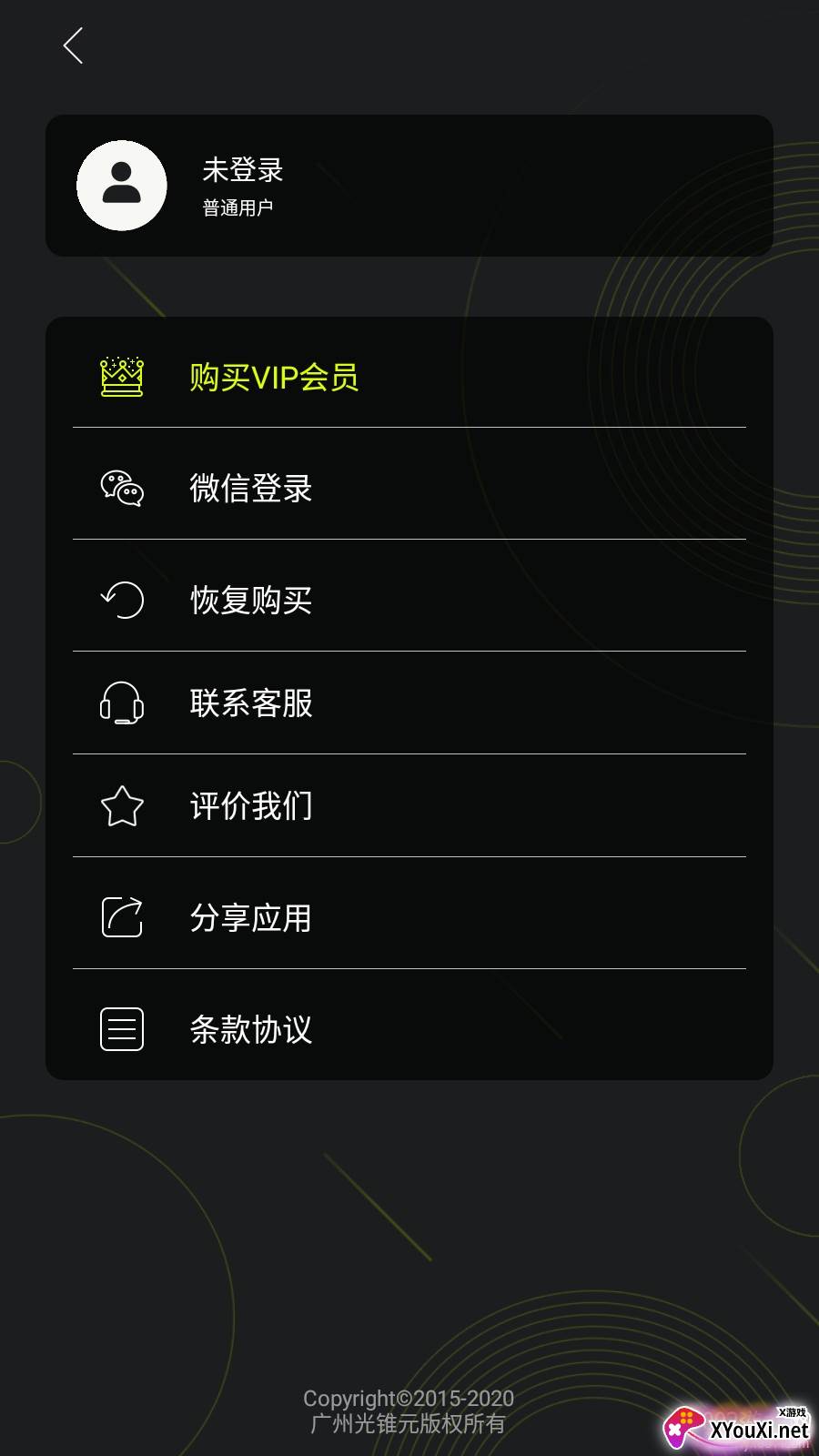
Task: Share the app via 分享应用
Action: tap(409, 917)
